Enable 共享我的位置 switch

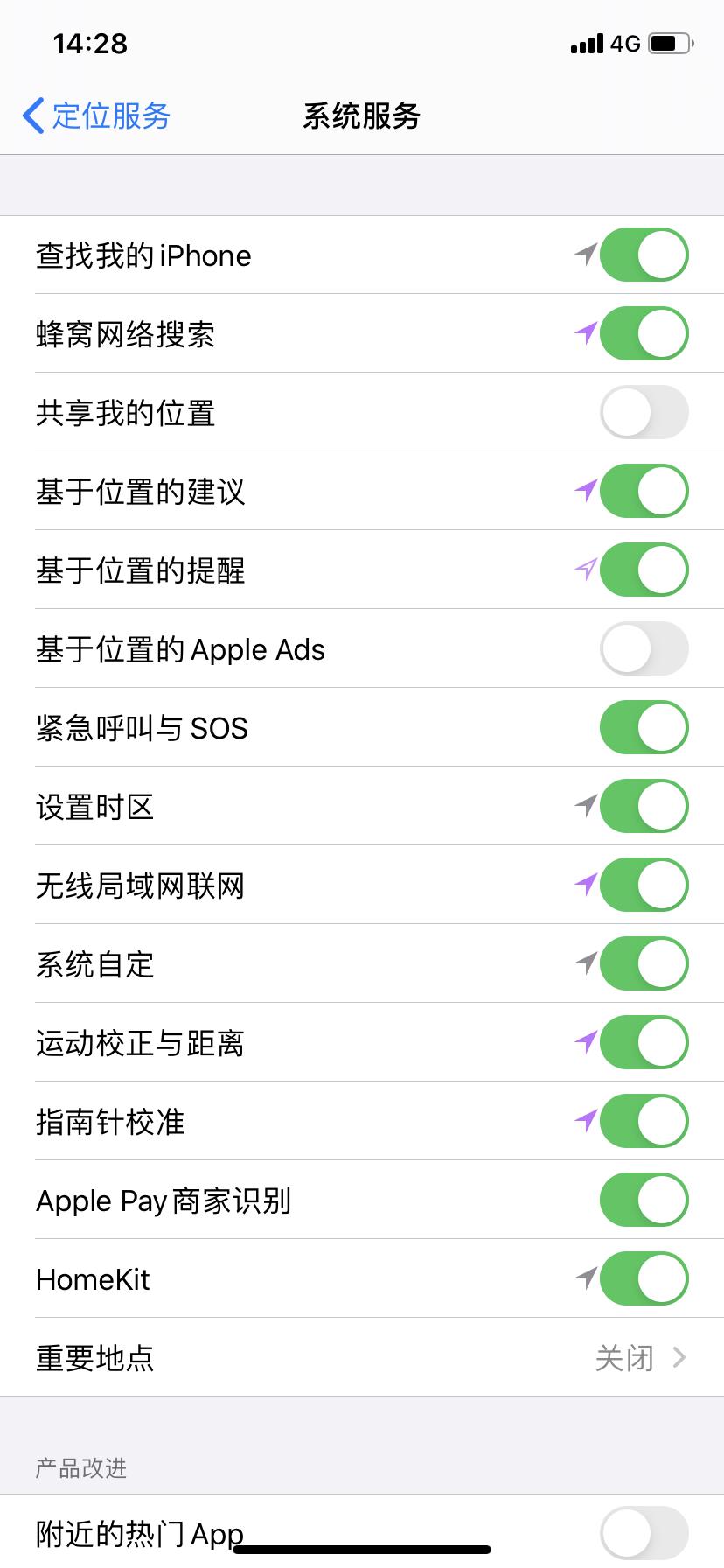point(644,412)
